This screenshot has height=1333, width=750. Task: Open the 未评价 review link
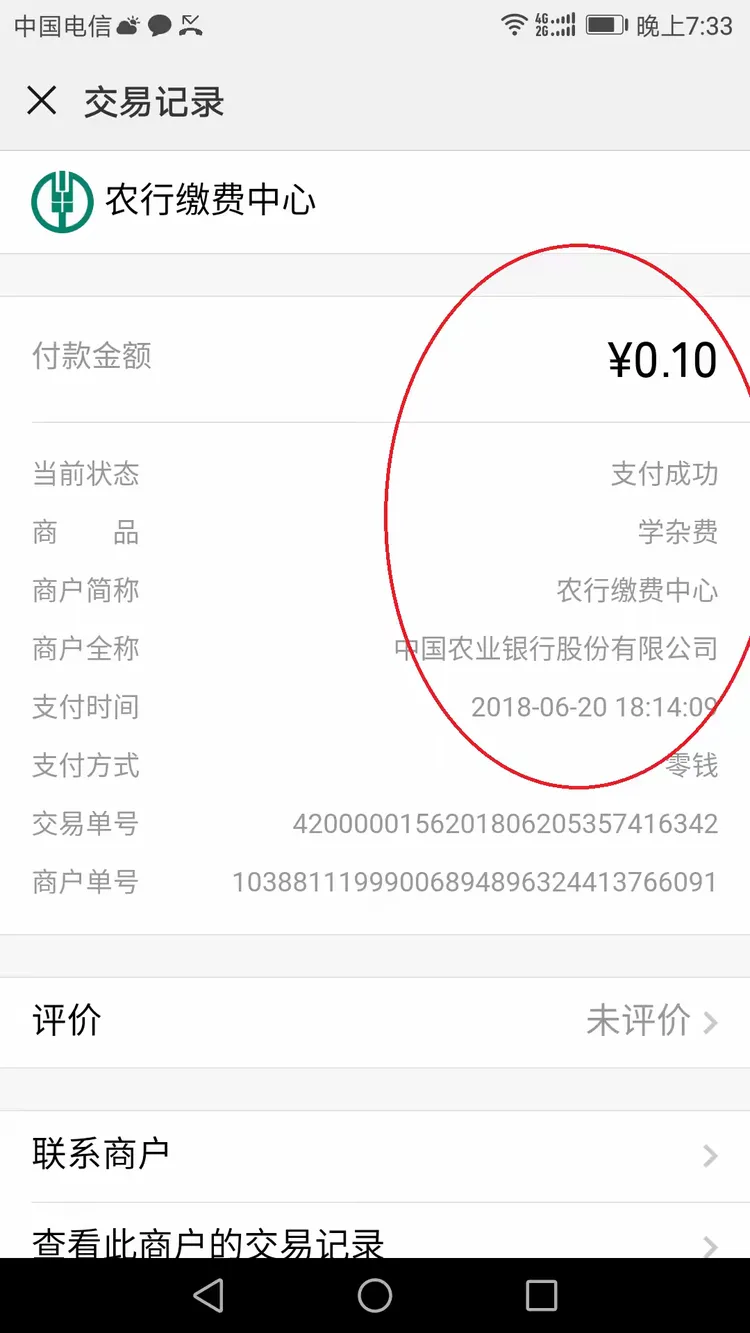(638, 1022)
